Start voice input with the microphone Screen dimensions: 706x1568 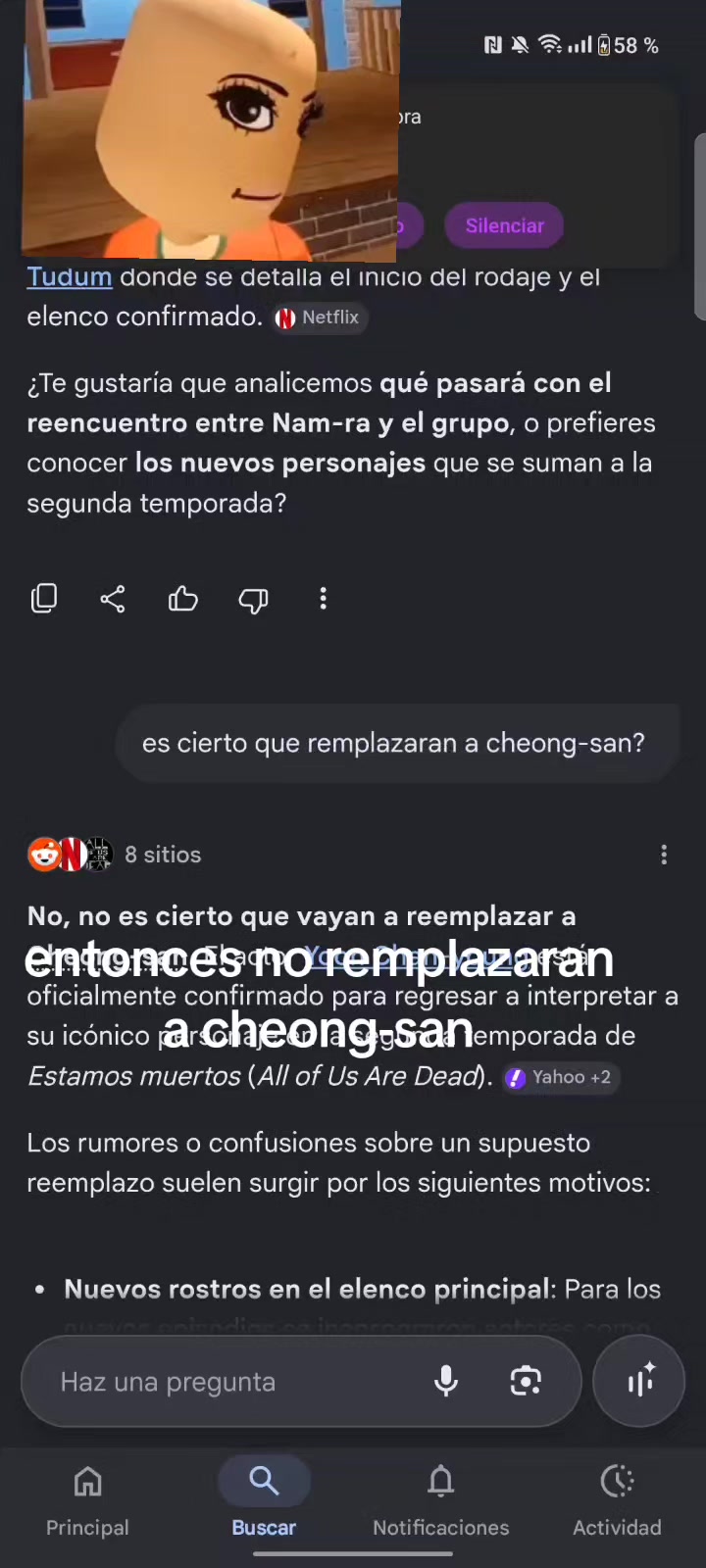click(x=446, y=1382)
